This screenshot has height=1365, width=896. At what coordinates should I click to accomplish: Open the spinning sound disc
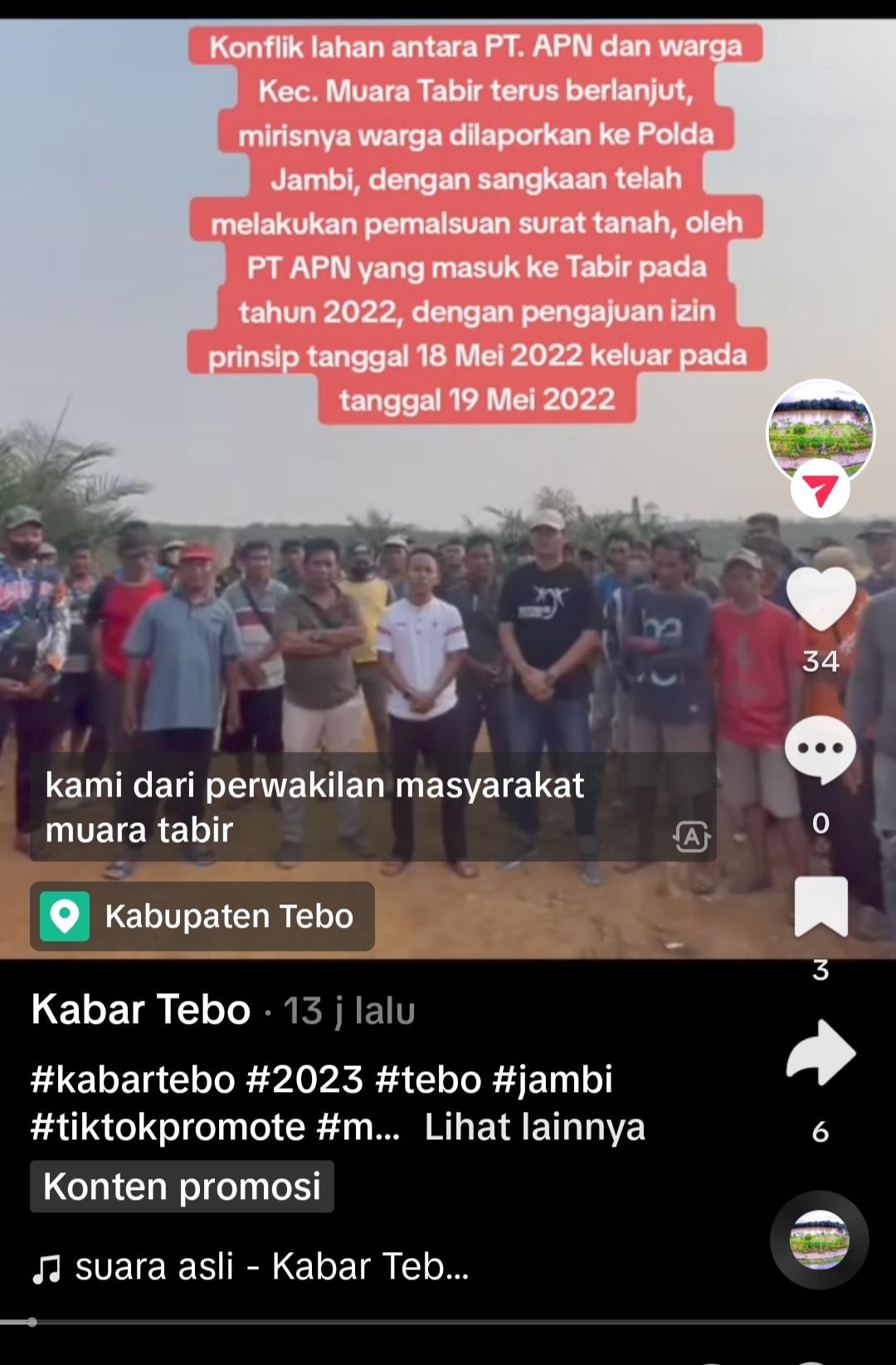click(x=820, y=1240)
